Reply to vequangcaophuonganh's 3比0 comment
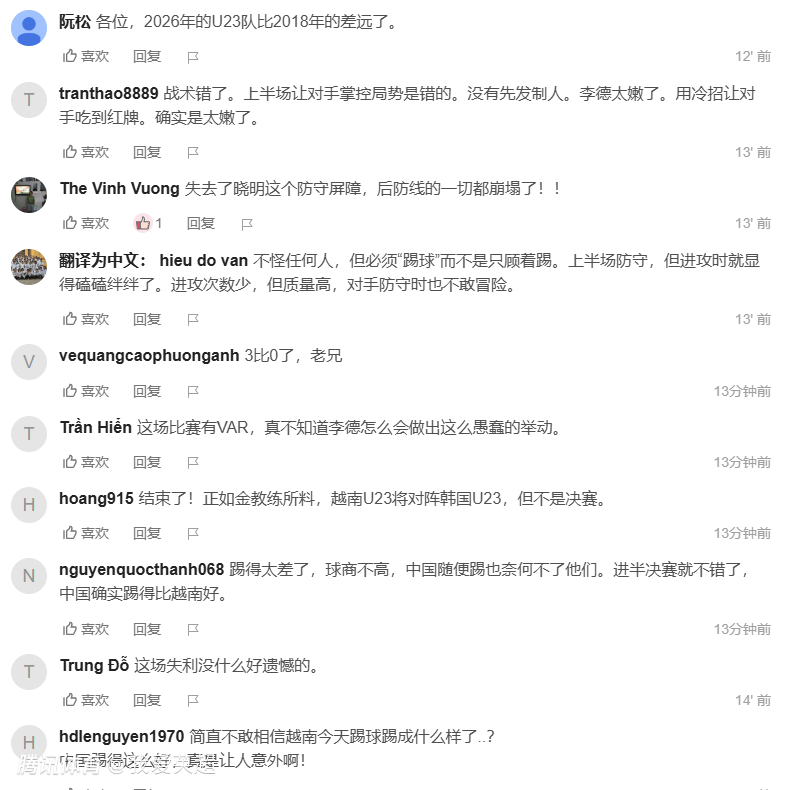Image resolution: width=791 pixels, height=790 pixels. (147, 391)
